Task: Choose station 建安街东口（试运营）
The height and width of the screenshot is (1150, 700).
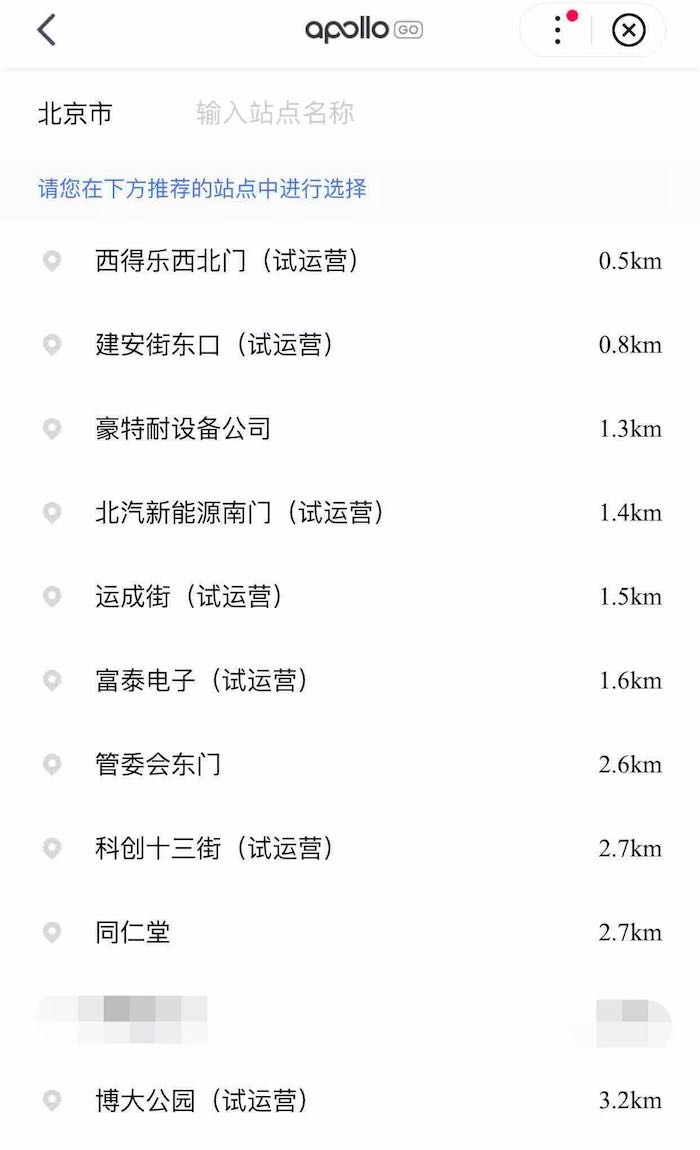Action: tap(350, 345)
